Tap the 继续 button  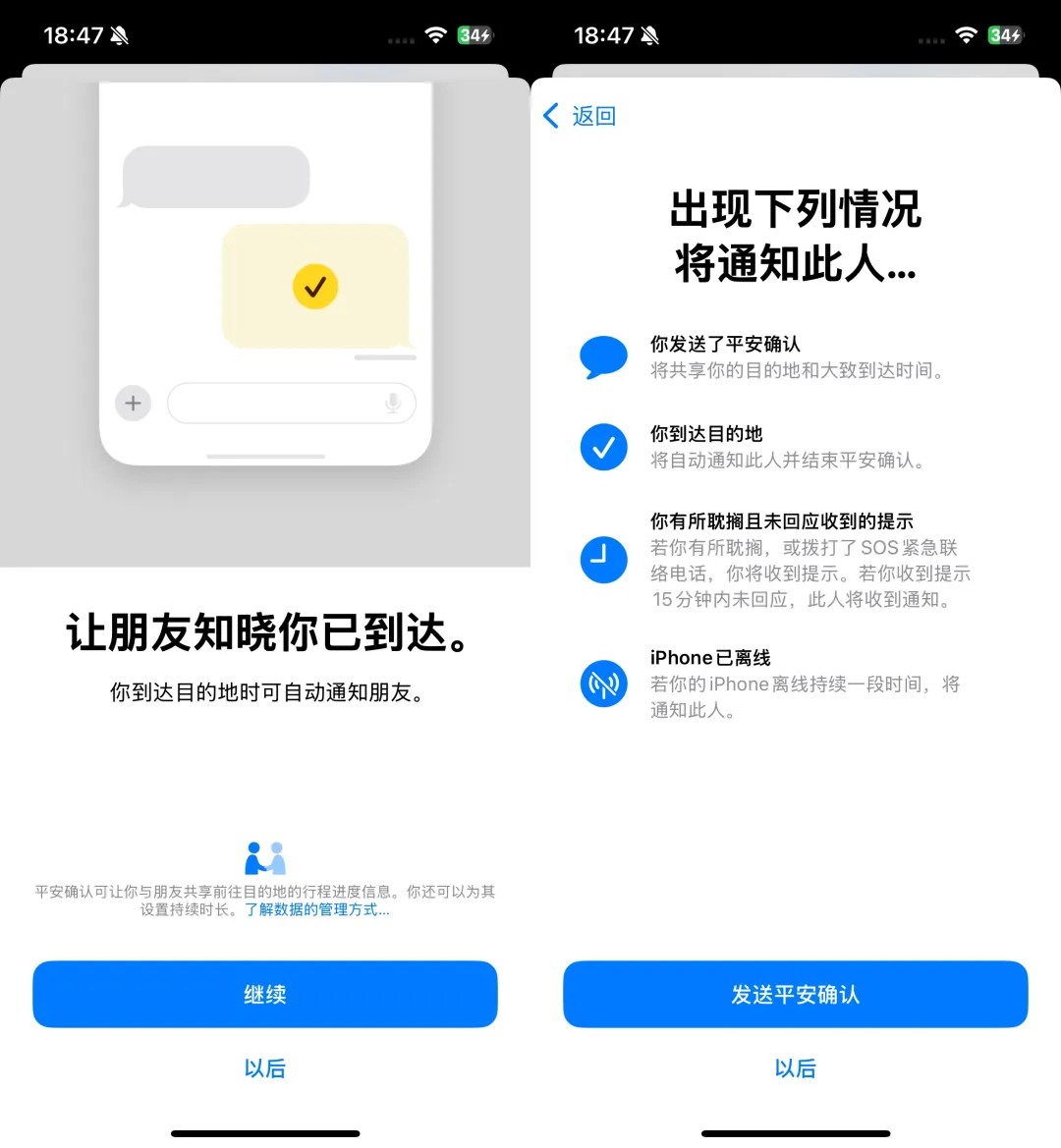[x=265, y=994]
